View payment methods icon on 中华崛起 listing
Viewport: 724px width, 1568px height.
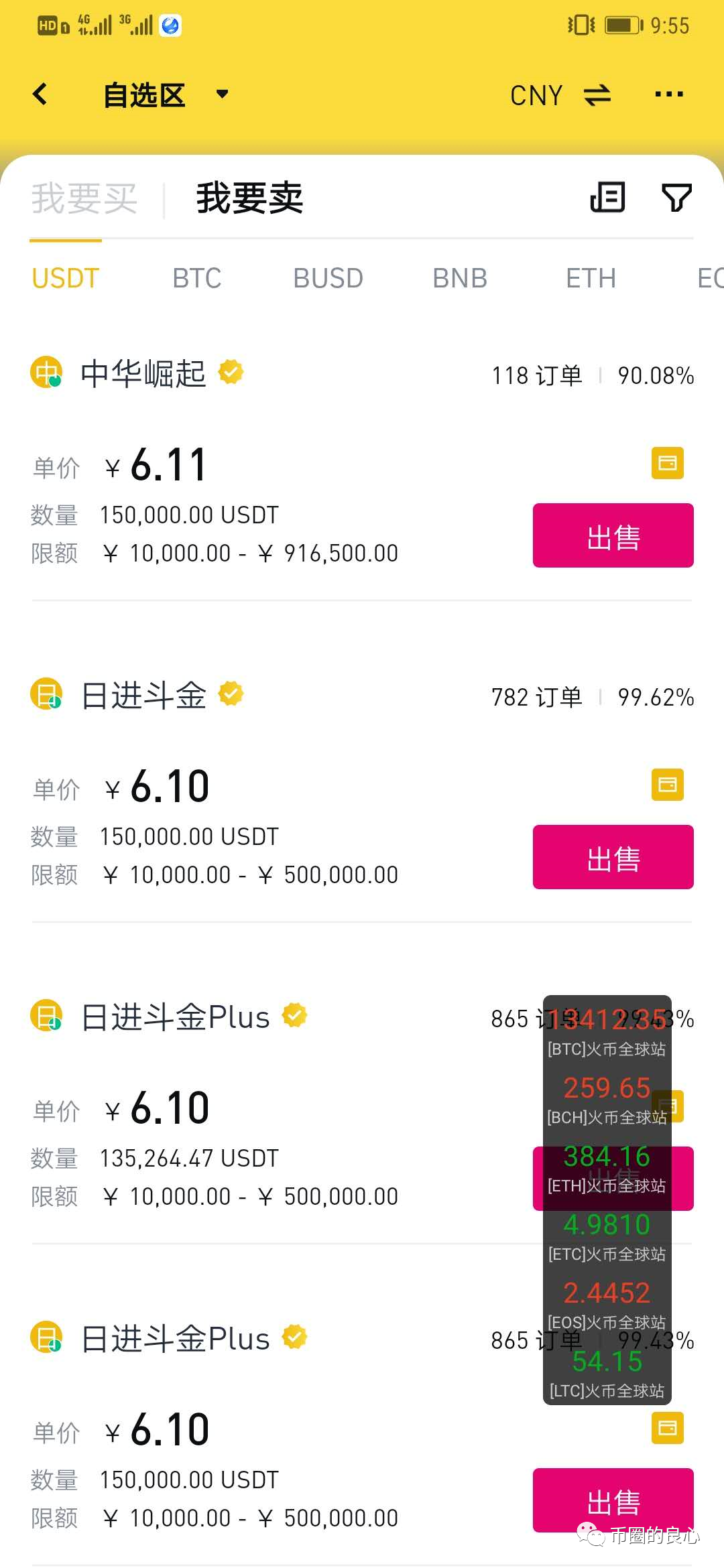[x=666, y=462]
